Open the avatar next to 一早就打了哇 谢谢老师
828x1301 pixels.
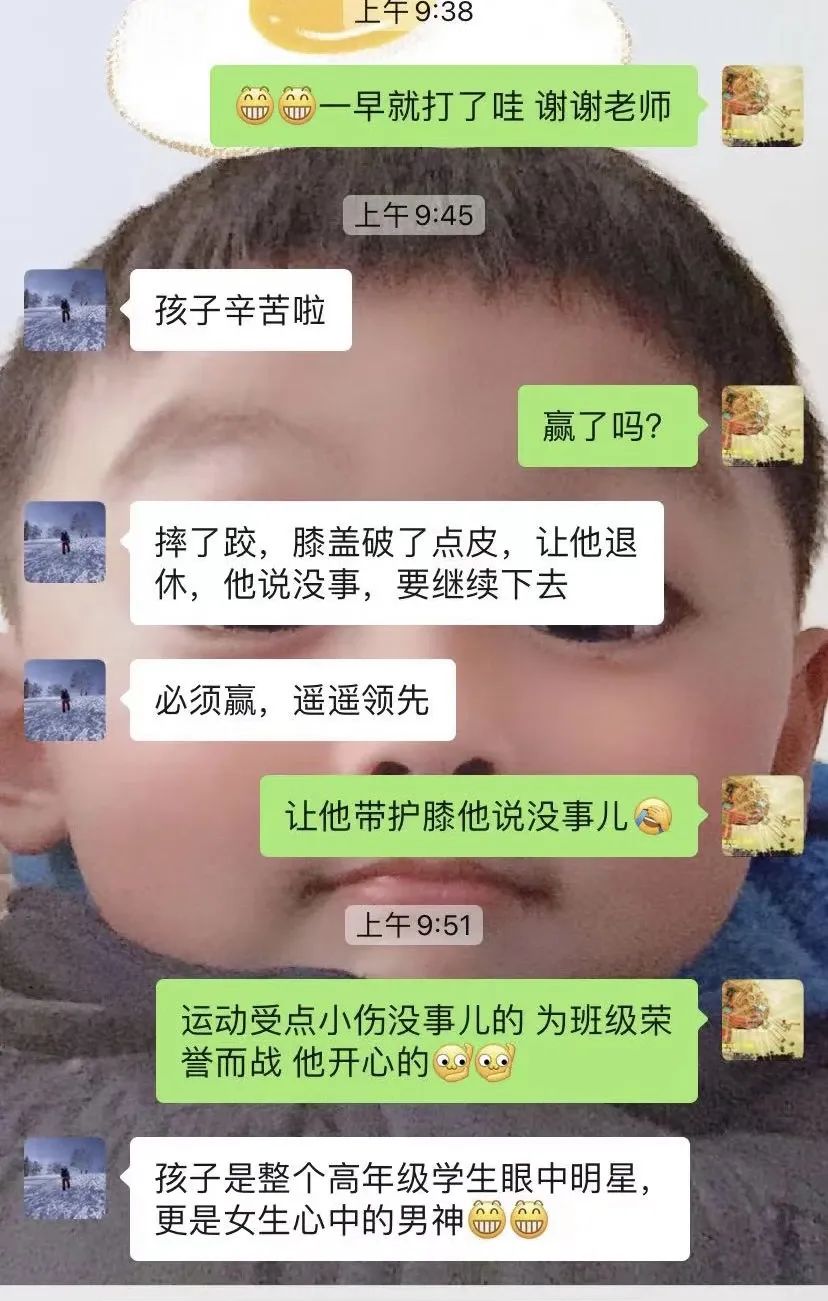[x=762, y=106]
